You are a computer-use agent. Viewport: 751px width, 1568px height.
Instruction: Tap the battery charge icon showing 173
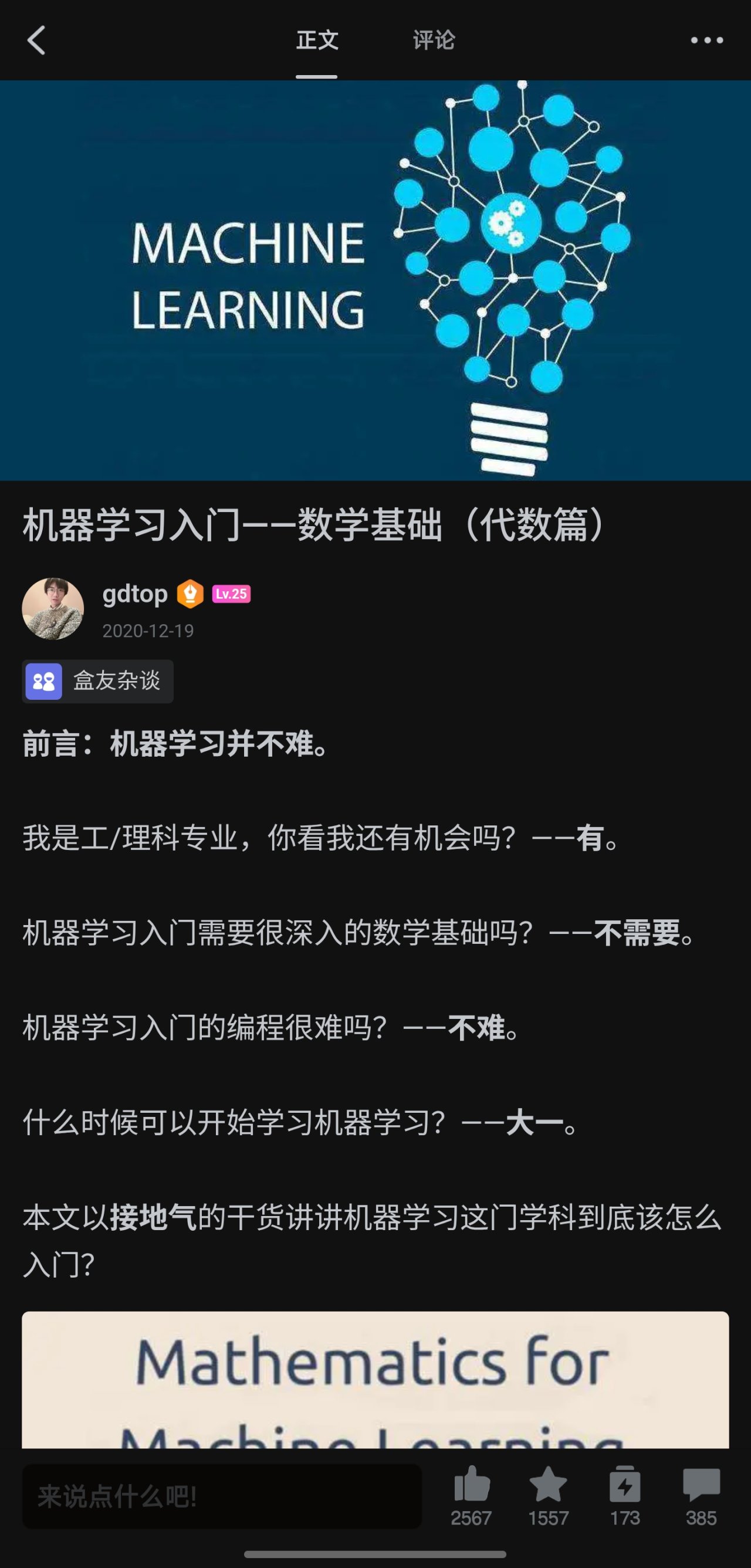point(625,1485)
